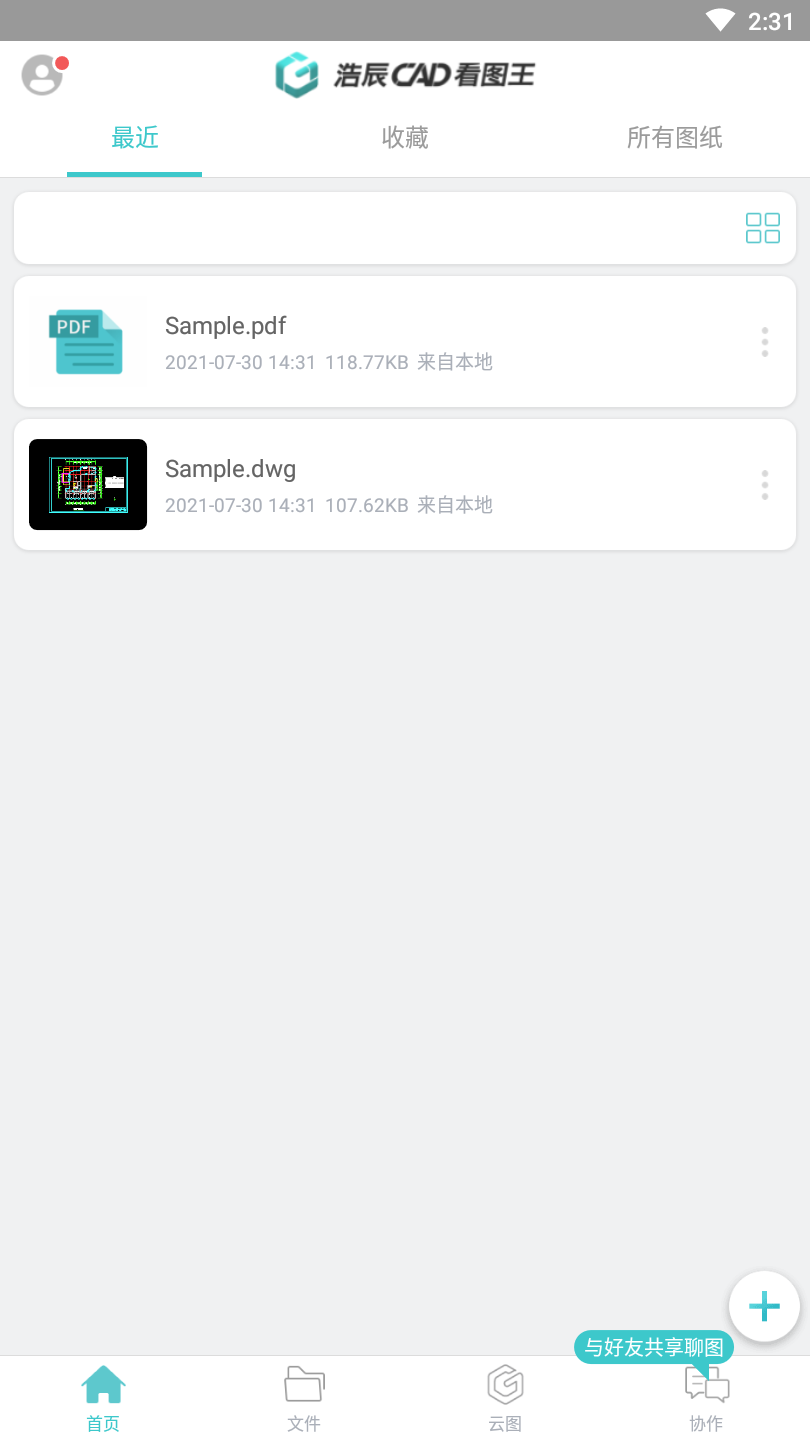Switch to the 收藏 favorites tab
Image resolution: width=810 pixels, height=1440 pixels.
[404, 137]
